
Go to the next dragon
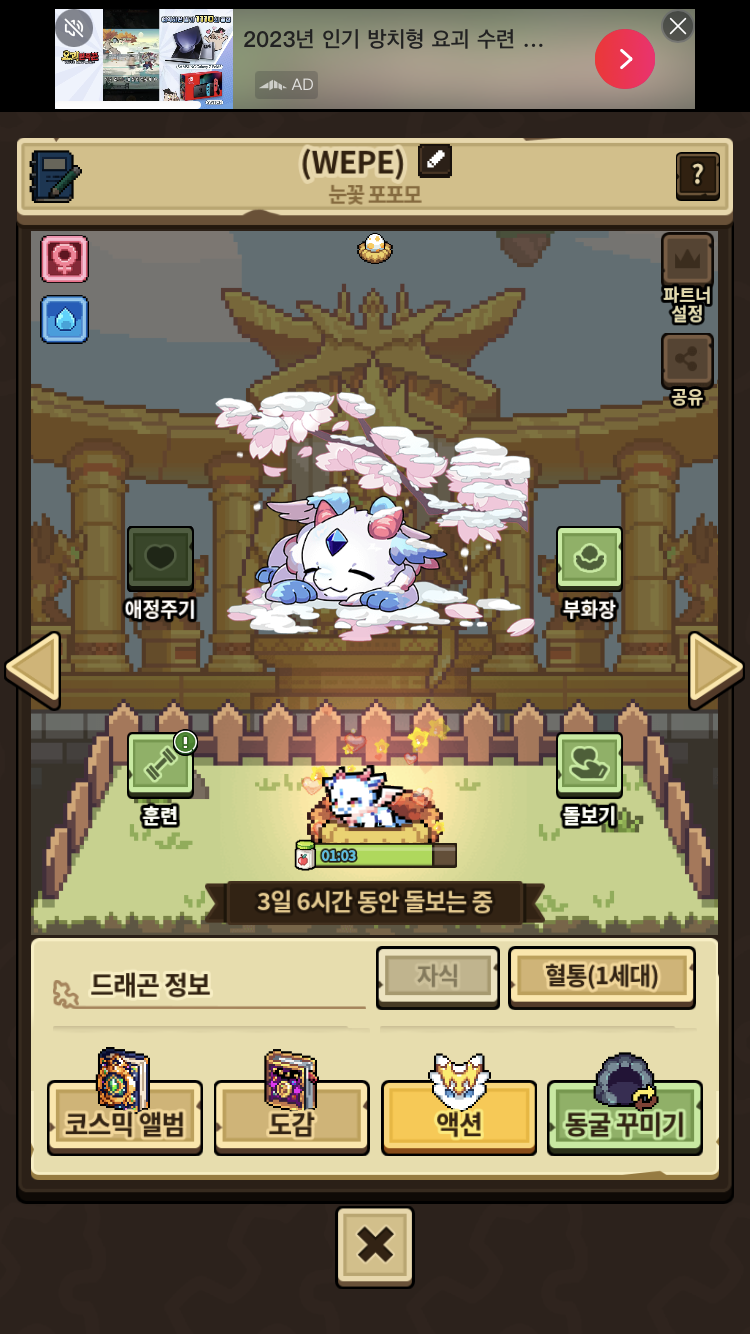click(x=716, y=667)
